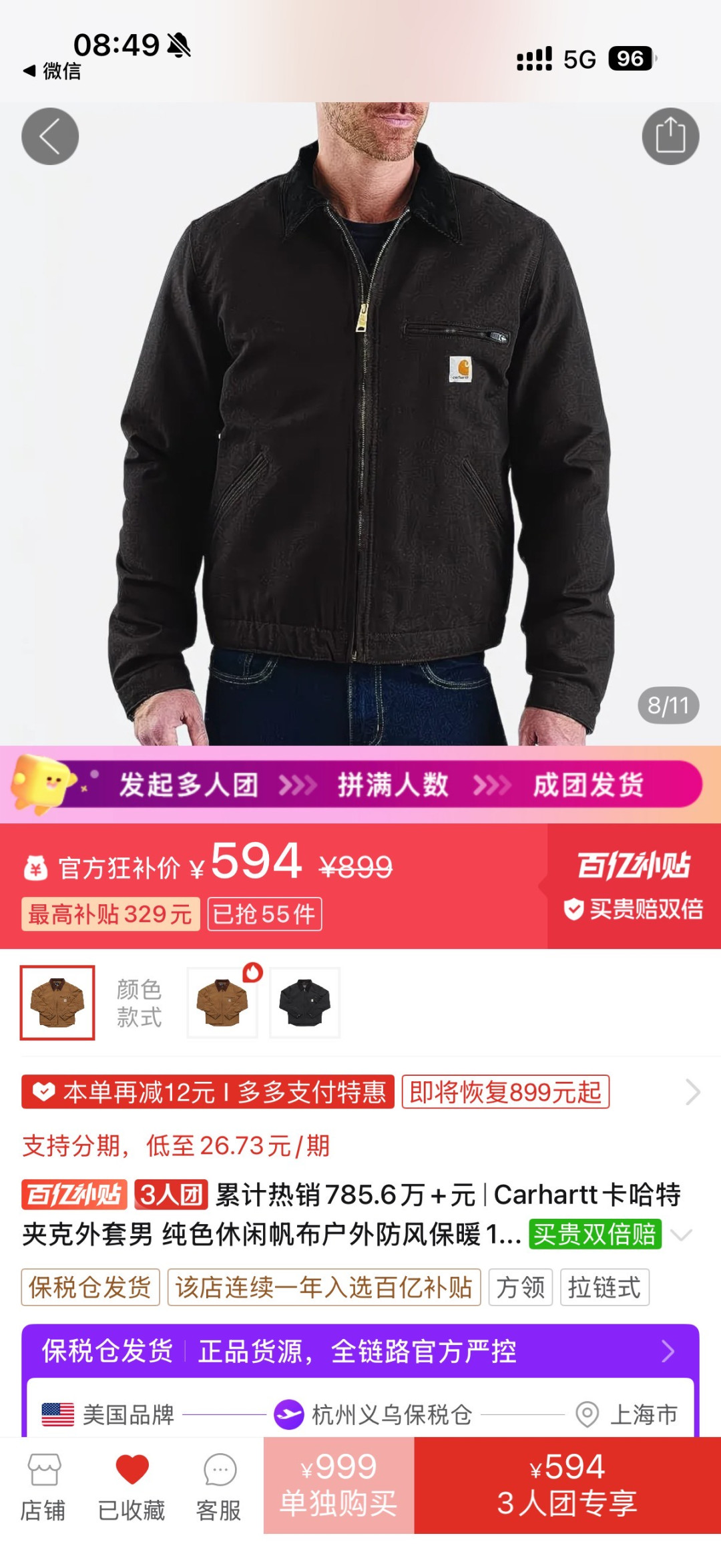
Task: Return to 微信 from status bar
Action: coord(52,71)
